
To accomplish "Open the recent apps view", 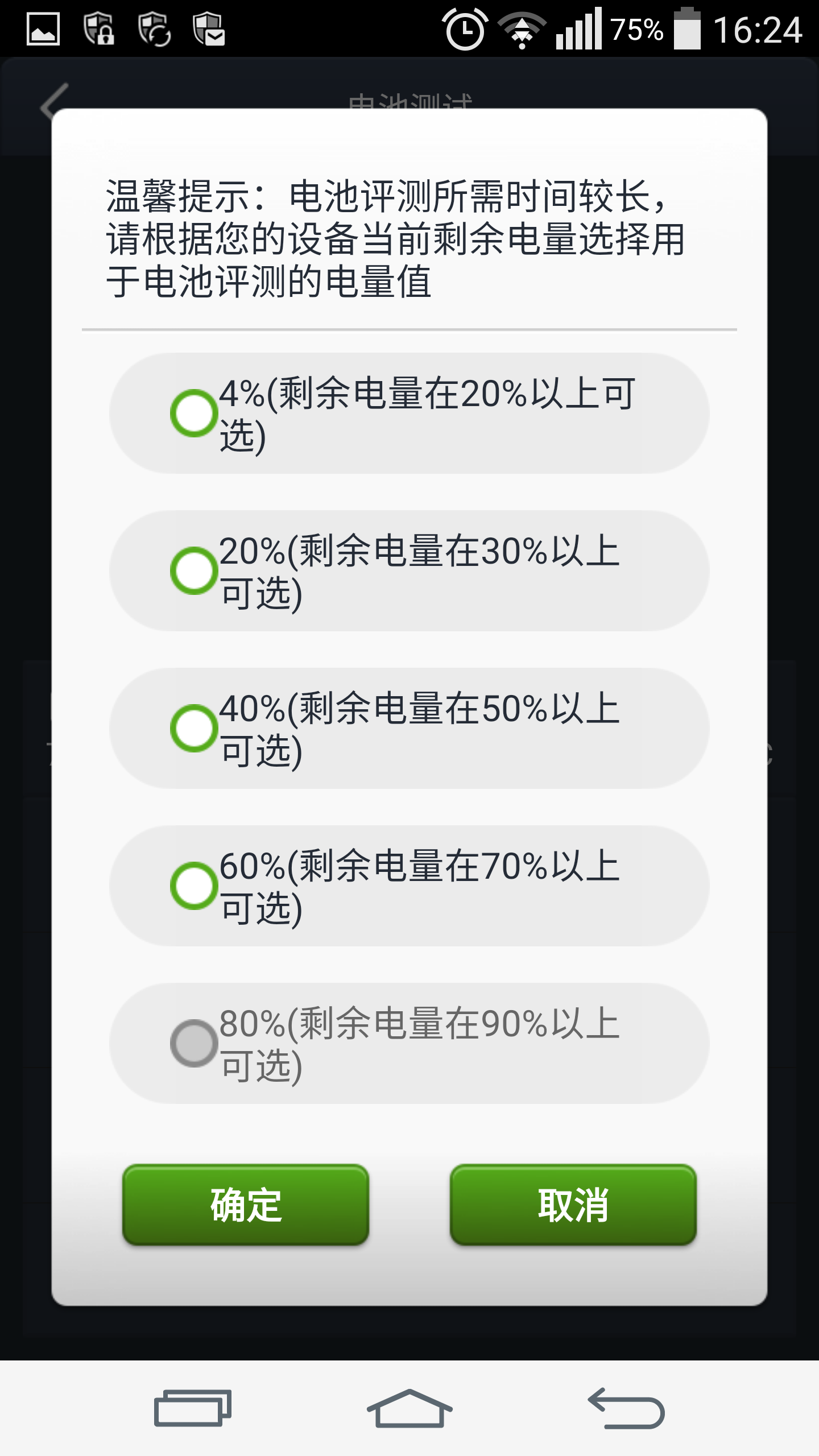I will (x=193, y=1408).
